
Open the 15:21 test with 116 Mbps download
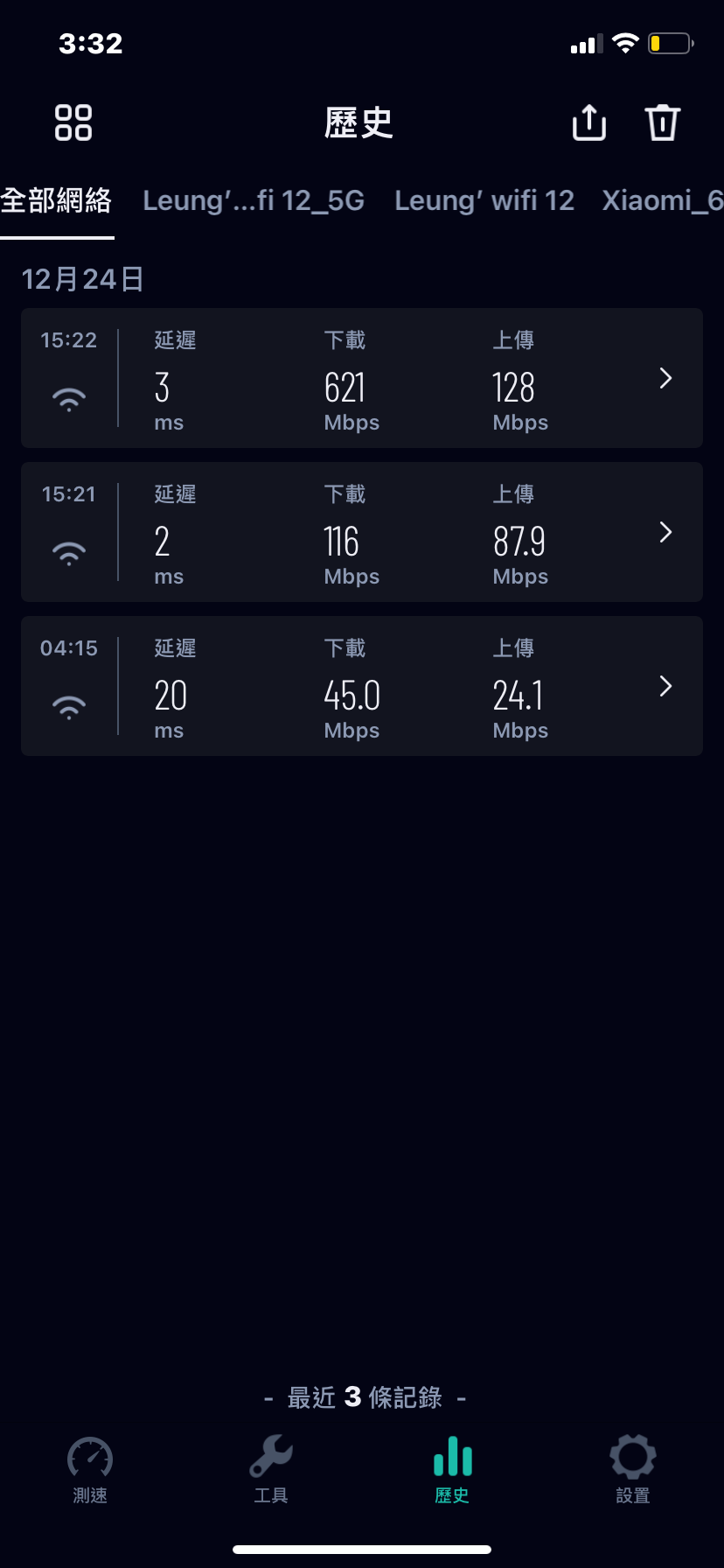[362, 532]
